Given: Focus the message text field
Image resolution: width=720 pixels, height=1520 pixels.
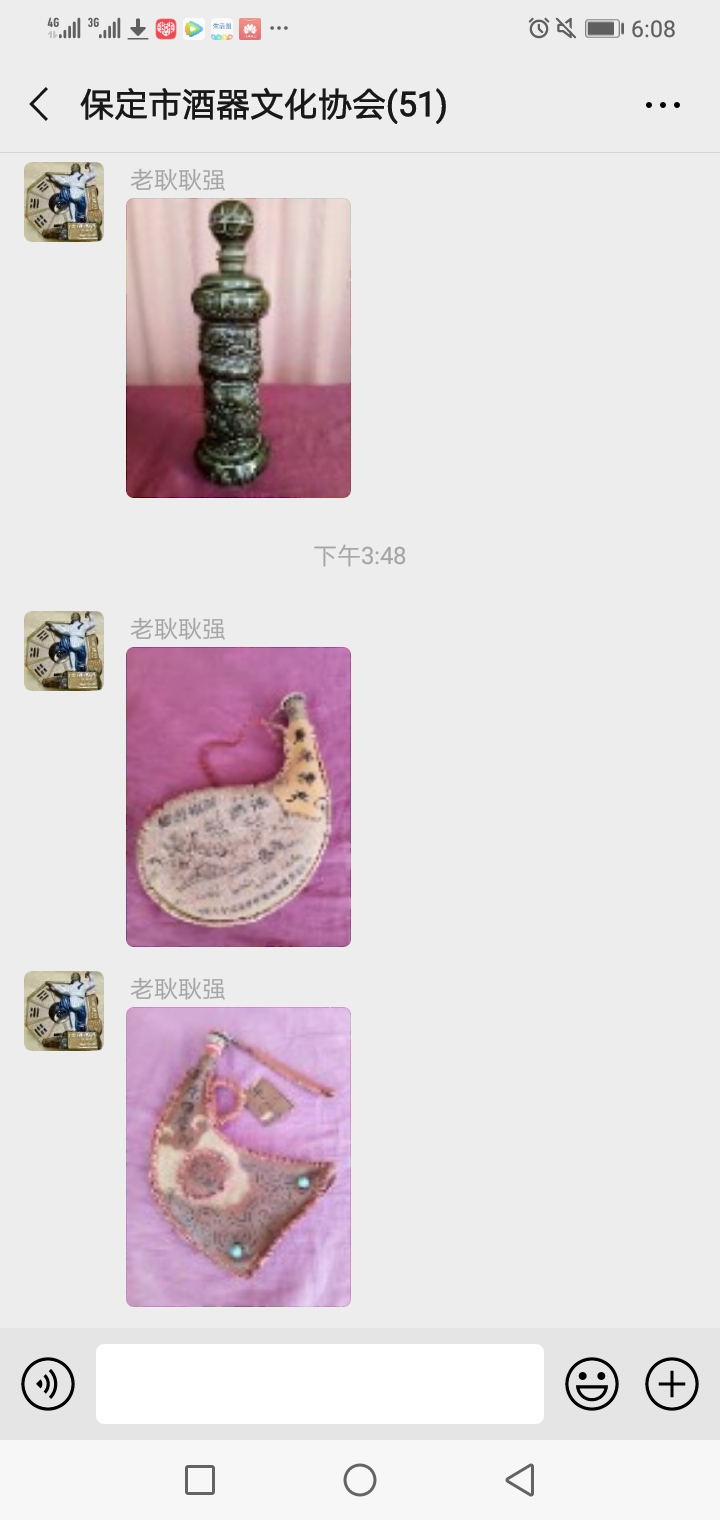Looking at the screenshot, I should (320, 1384).
